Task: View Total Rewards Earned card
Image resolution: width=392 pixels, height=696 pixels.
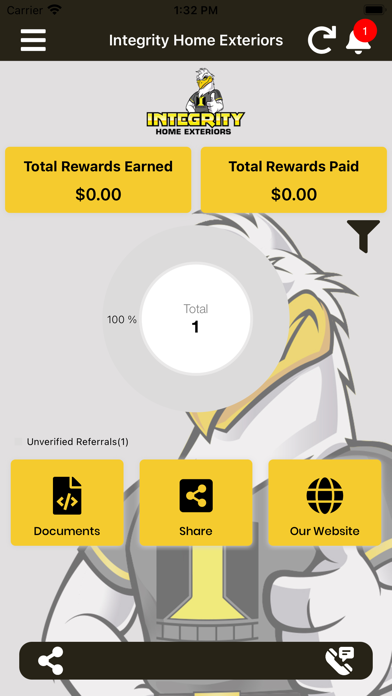Action: 98,180
